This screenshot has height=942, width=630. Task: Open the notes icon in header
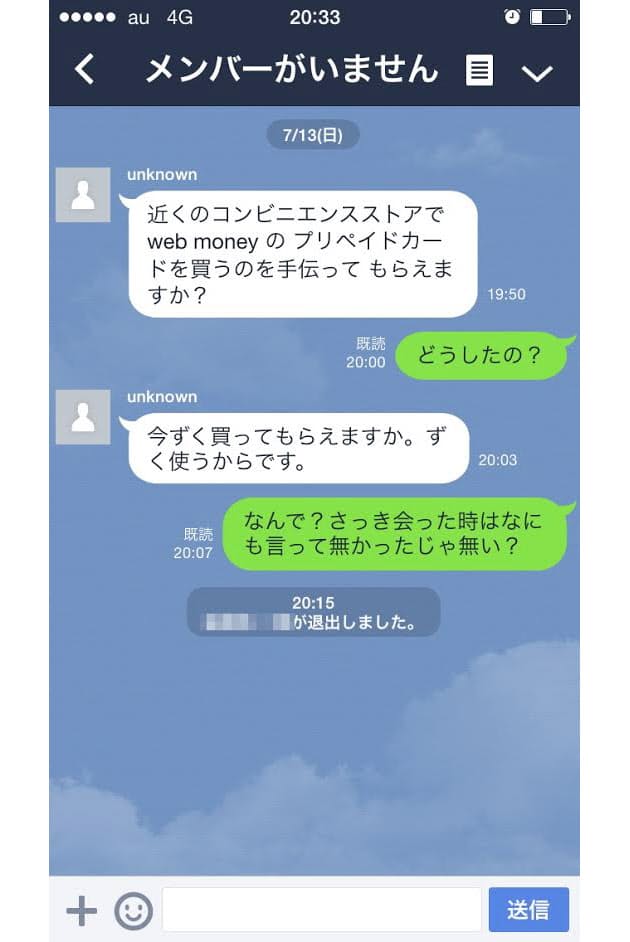click(x=479, y=70)
